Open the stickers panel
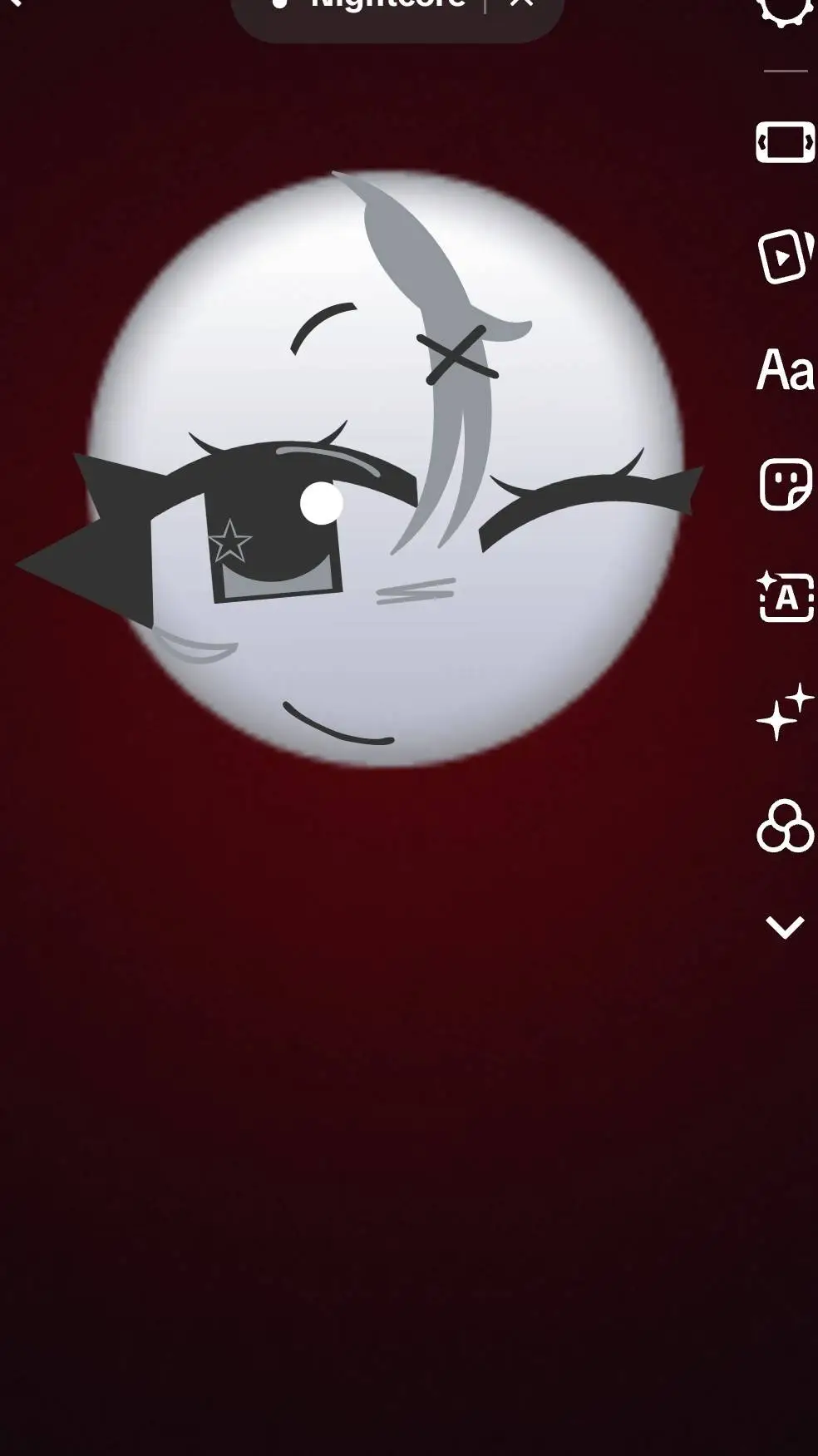The image size is (818, 1456). click(x=785, y=484)
